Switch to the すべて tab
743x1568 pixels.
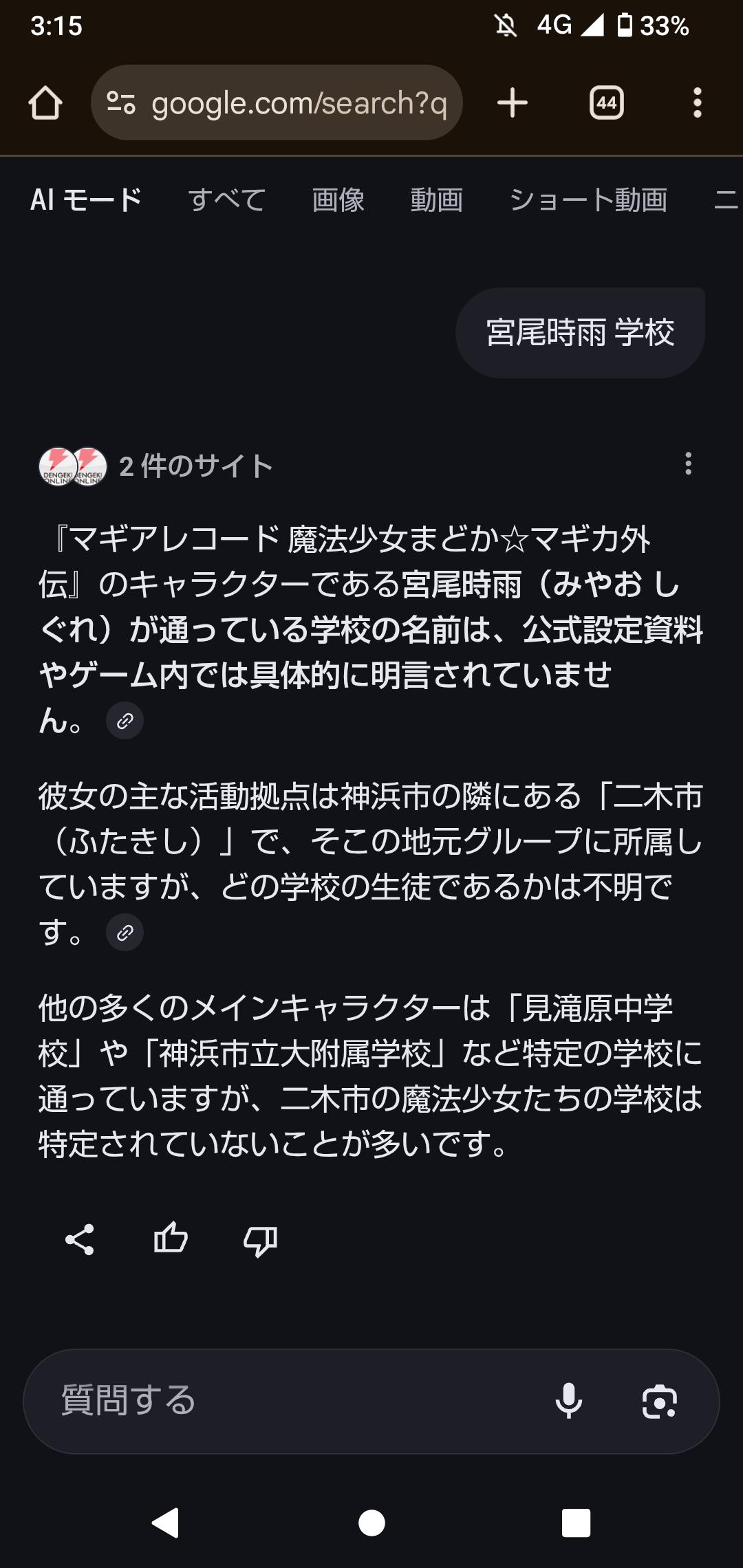(x=226, y=200)
